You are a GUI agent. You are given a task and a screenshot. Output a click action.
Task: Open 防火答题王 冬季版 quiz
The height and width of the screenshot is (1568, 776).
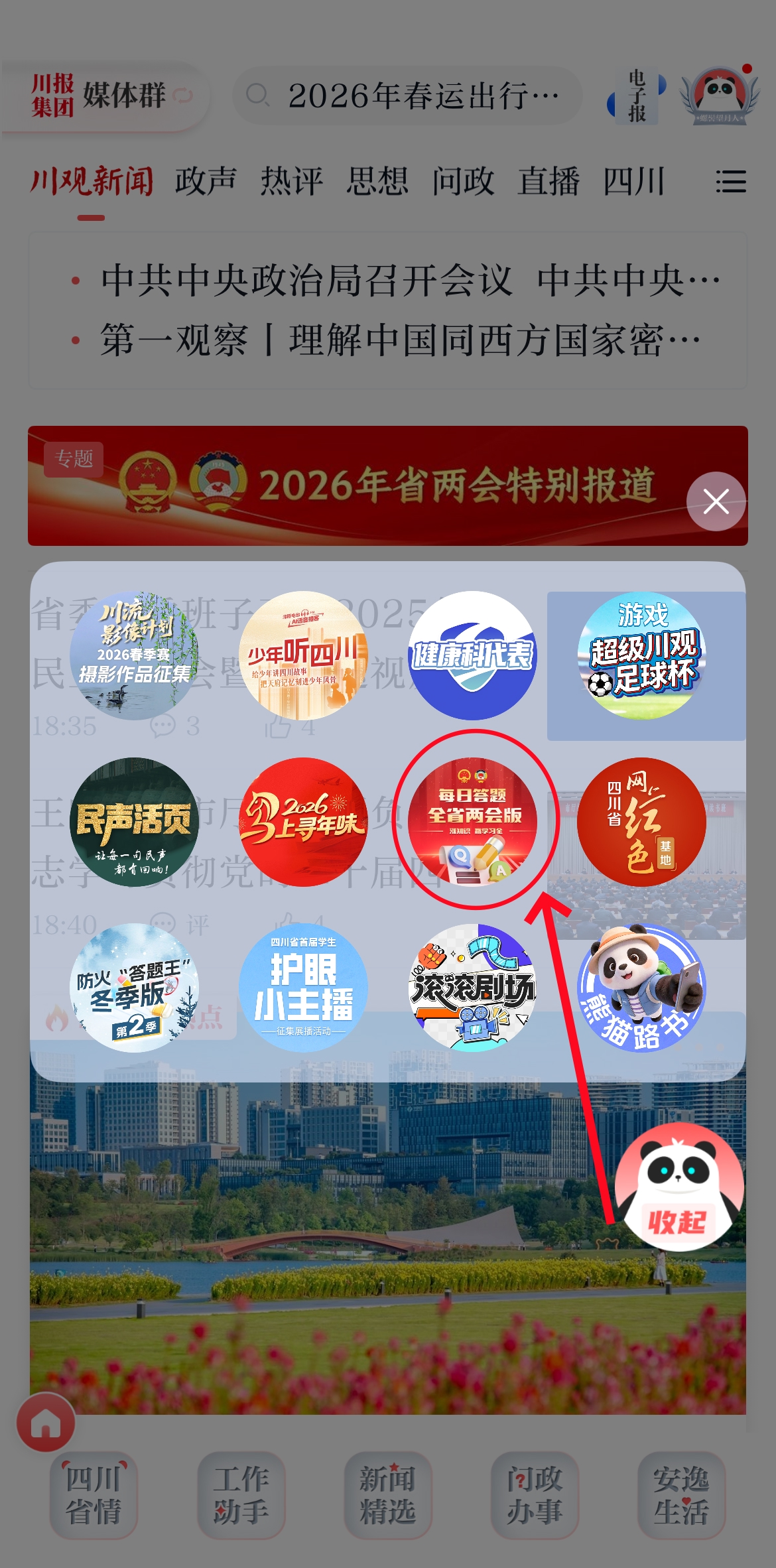[134, 988]
